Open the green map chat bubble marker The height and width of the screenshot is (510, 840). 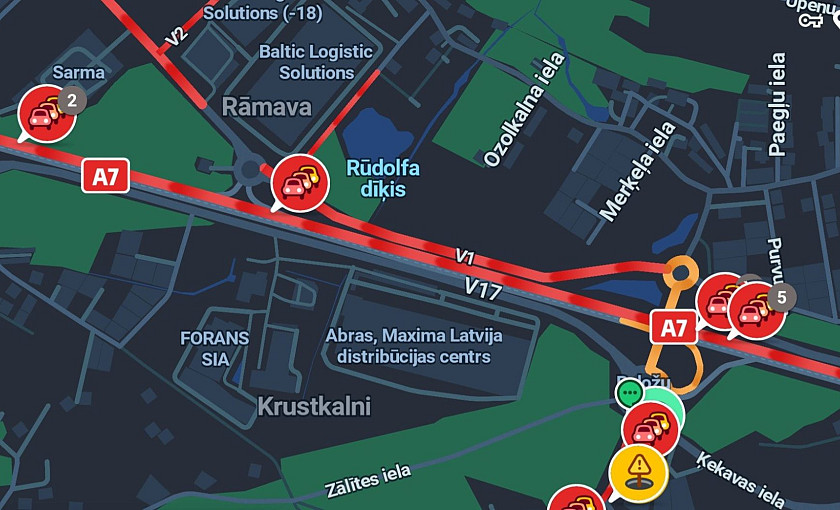point(629,393)
